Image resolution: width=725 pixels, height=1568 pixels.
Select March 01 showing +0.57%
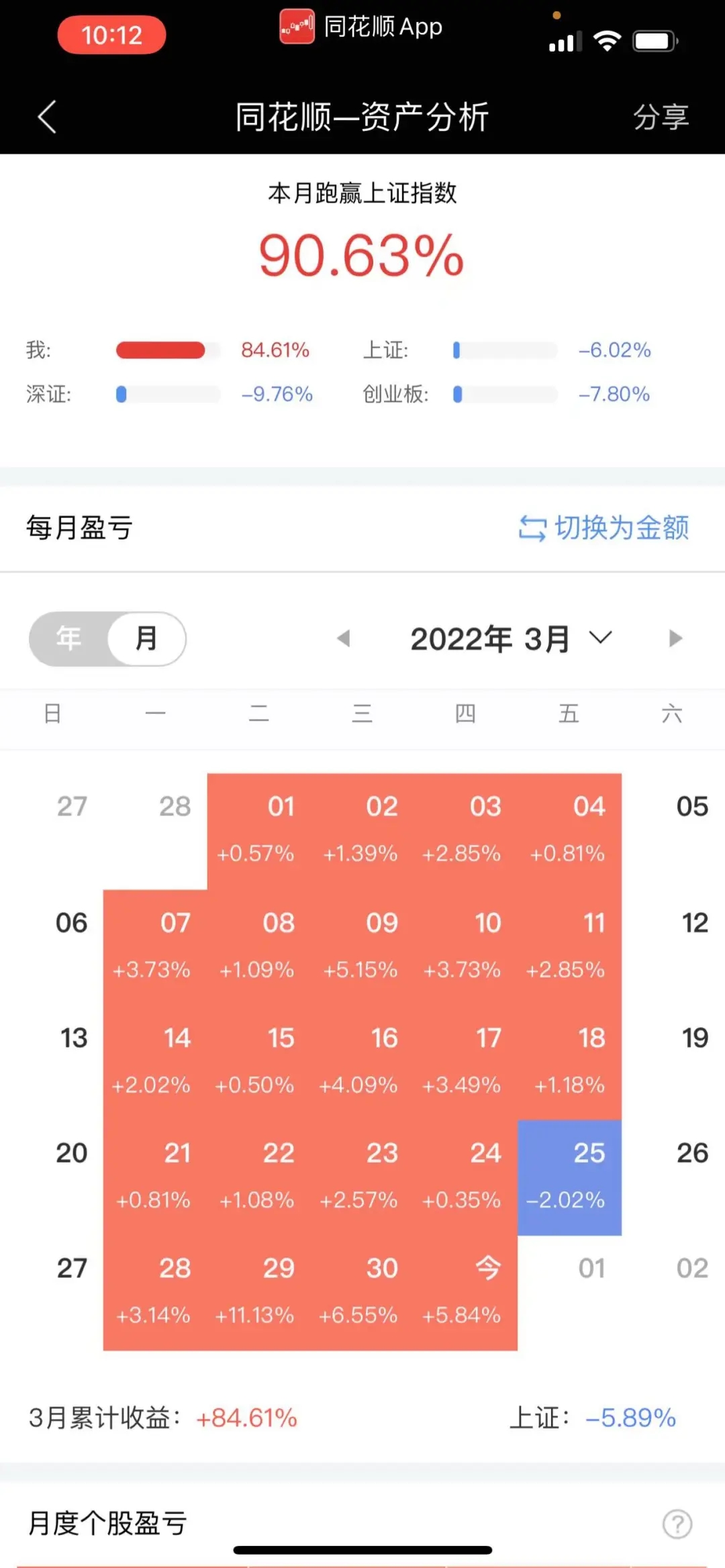point(258,831)
